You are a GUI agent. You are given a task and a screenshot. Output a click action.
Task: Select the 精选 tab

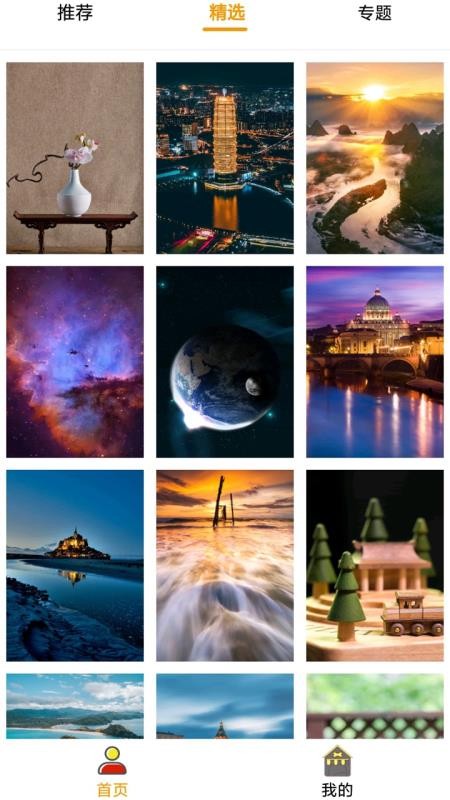pos(225,13)
